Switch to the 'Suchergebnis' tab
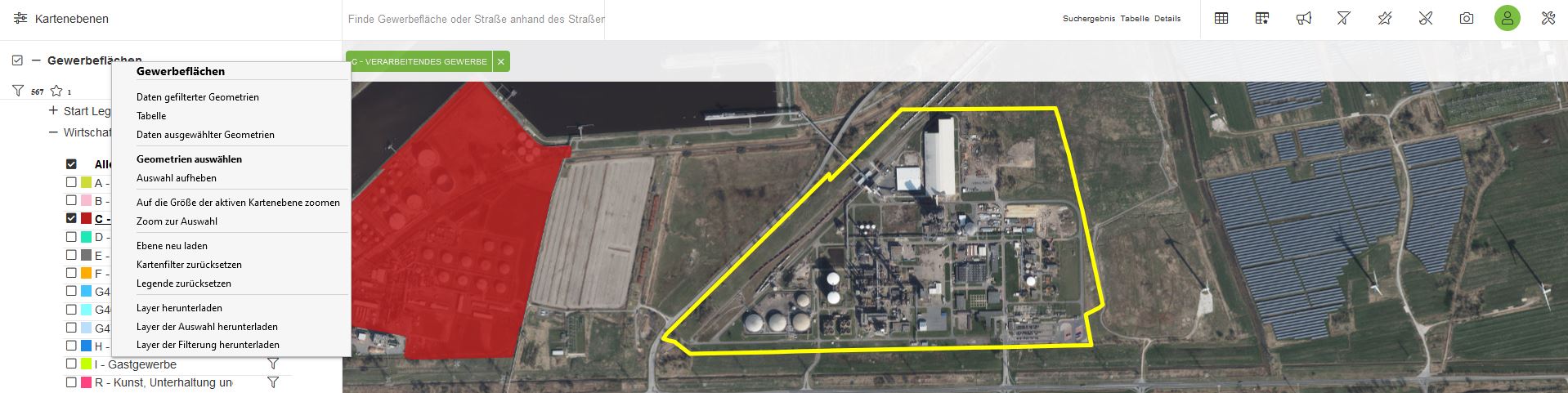 (1088, 19)
